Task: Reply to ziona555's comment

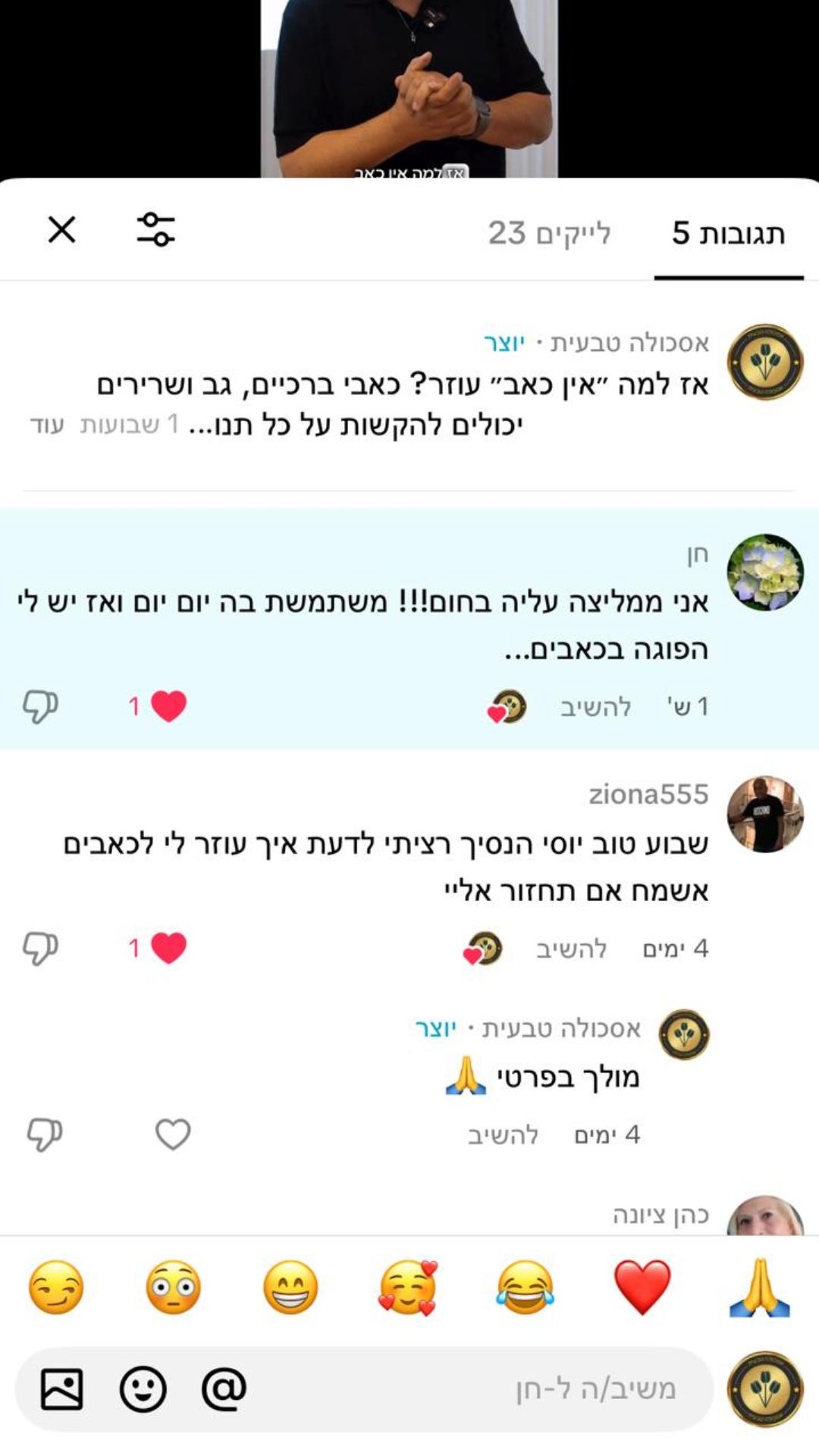Action: point(571,949)
